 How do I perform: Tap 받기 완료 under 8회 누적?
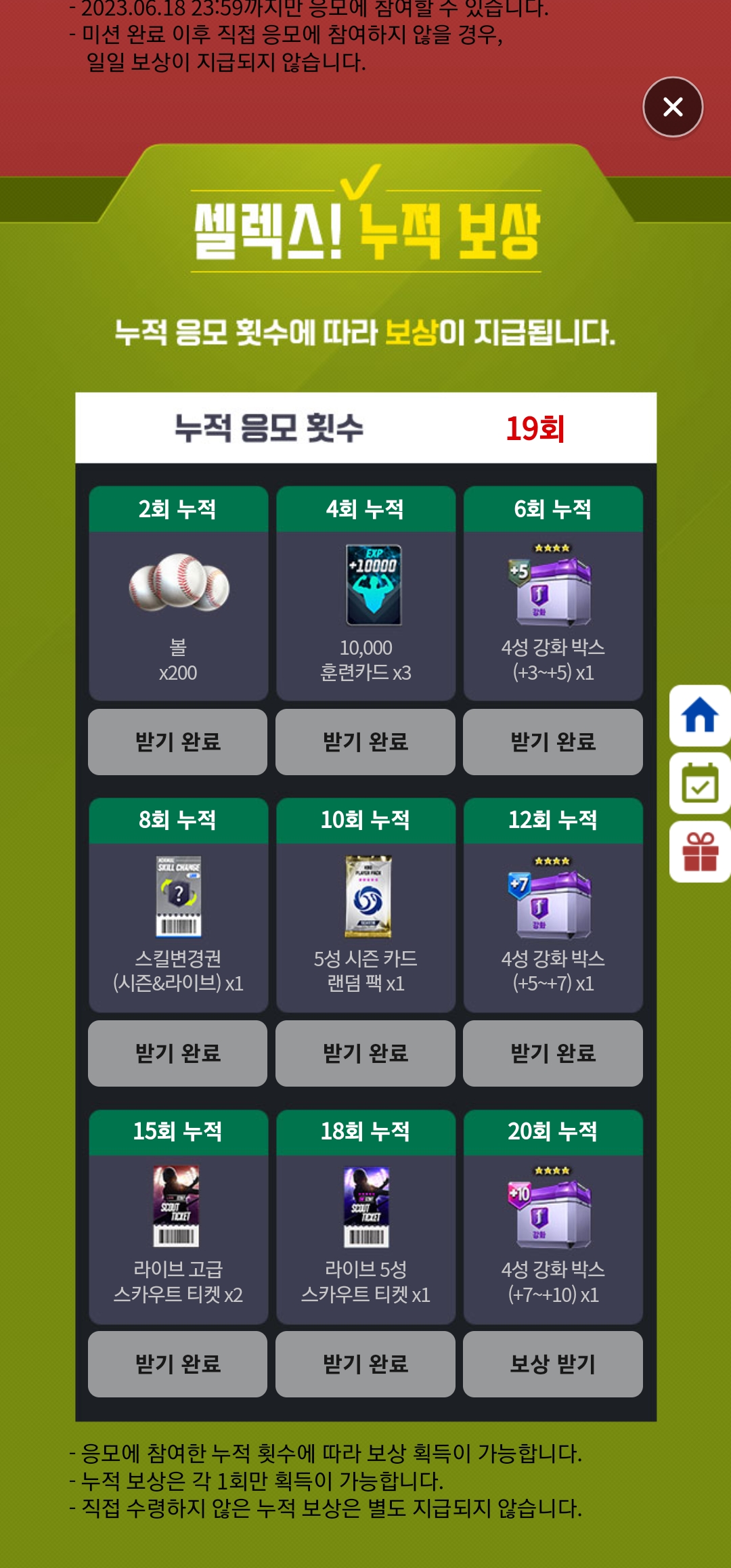pos(177,1053)
